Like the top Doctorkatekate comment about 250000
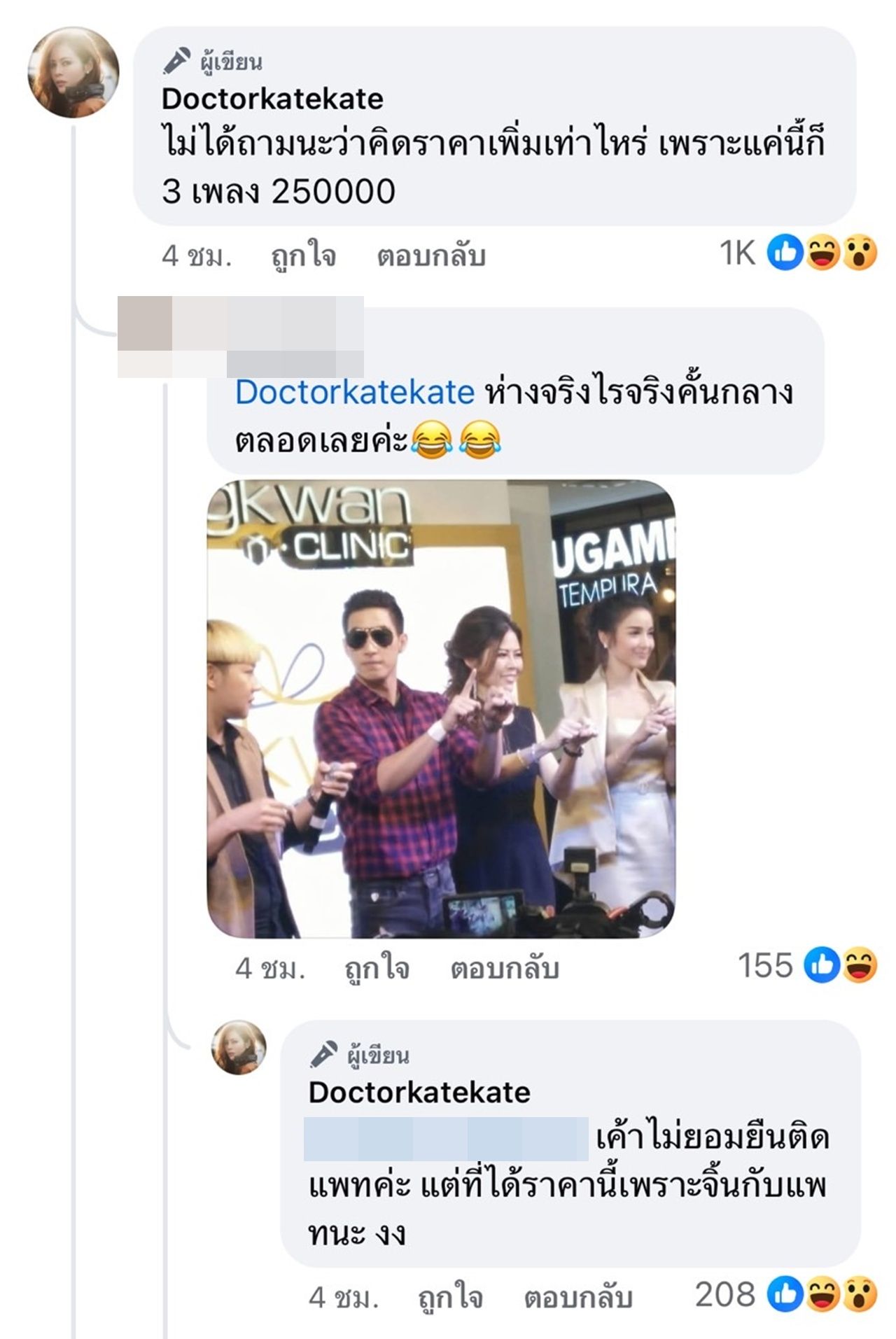Image resolution: width=896 pixels, height=1339 pixels. coord(303,256)
